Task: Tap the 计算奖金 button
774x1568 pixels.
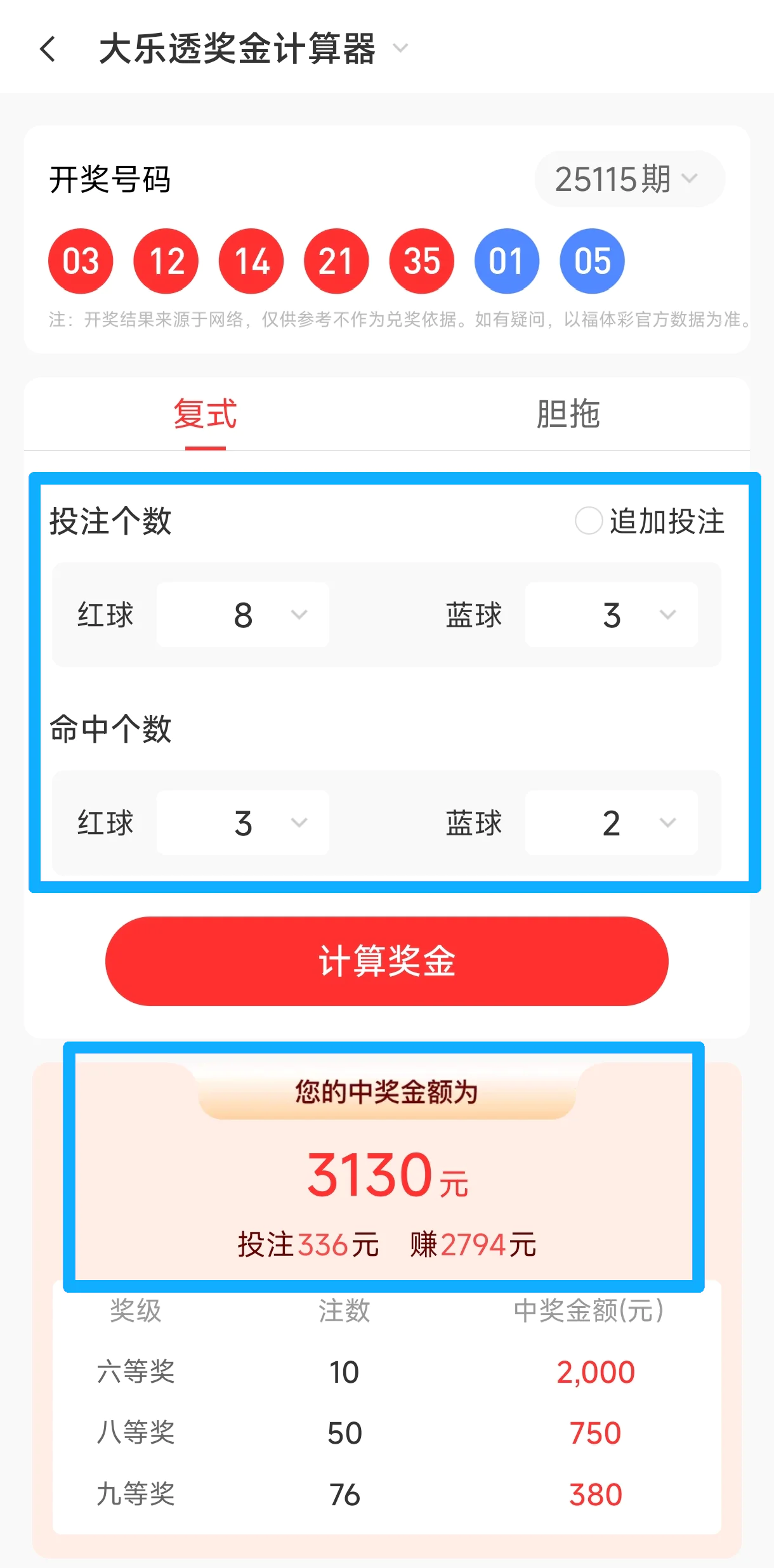Action: (x=386, y=960)
